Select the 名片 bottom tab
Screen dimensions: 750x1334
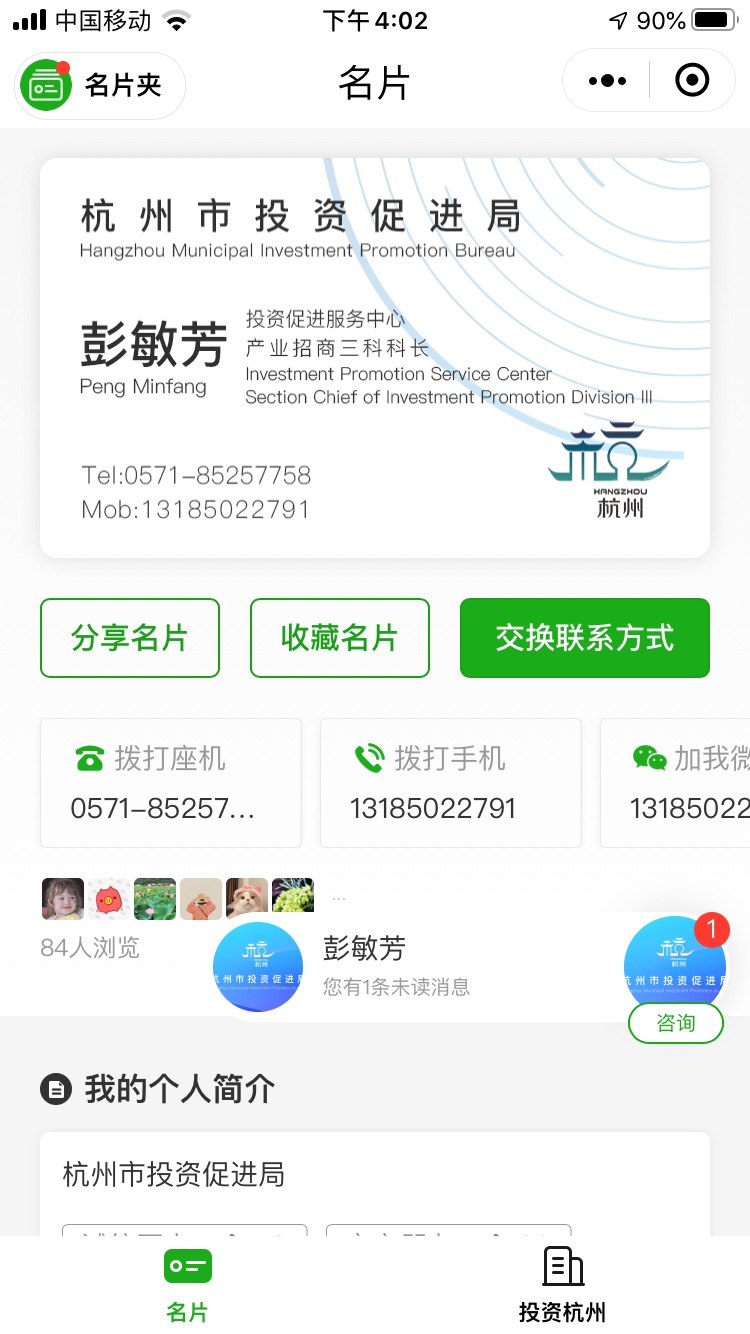coord(187,1285)
